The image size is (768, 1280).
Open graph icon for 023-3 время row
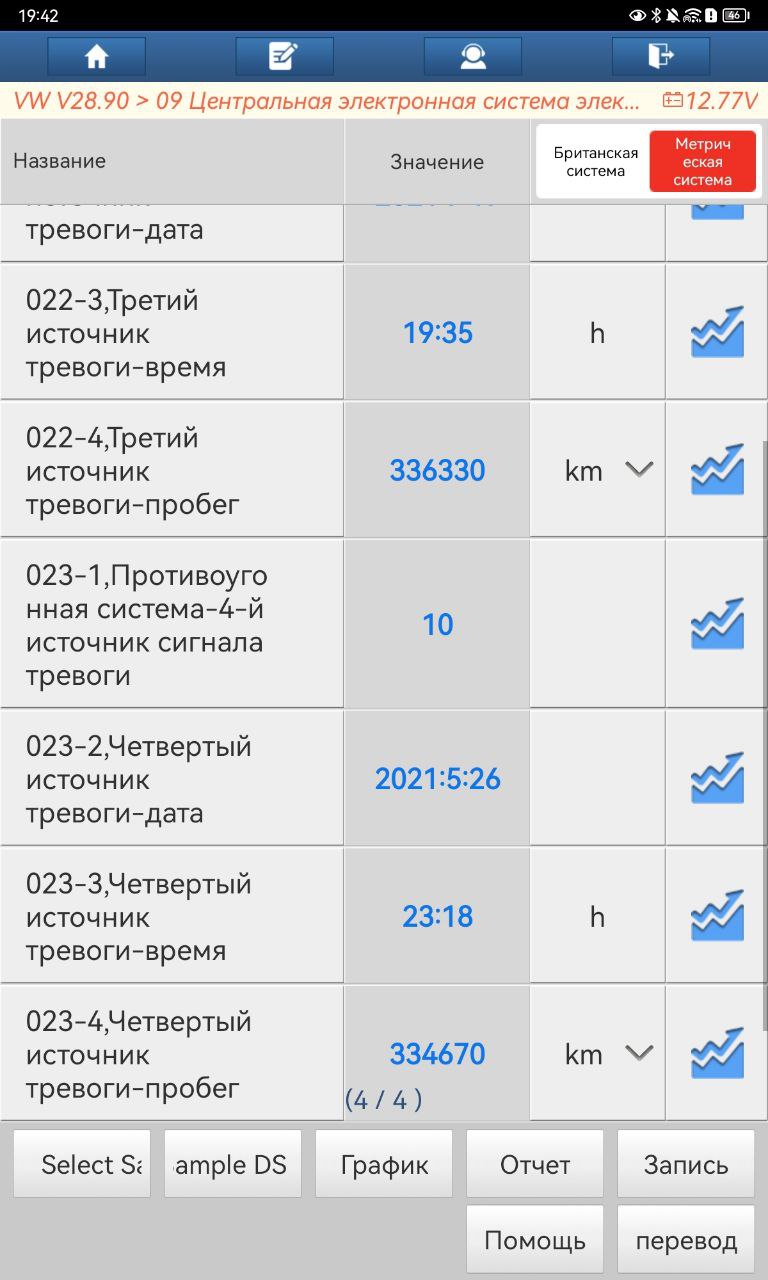(717, 916)
